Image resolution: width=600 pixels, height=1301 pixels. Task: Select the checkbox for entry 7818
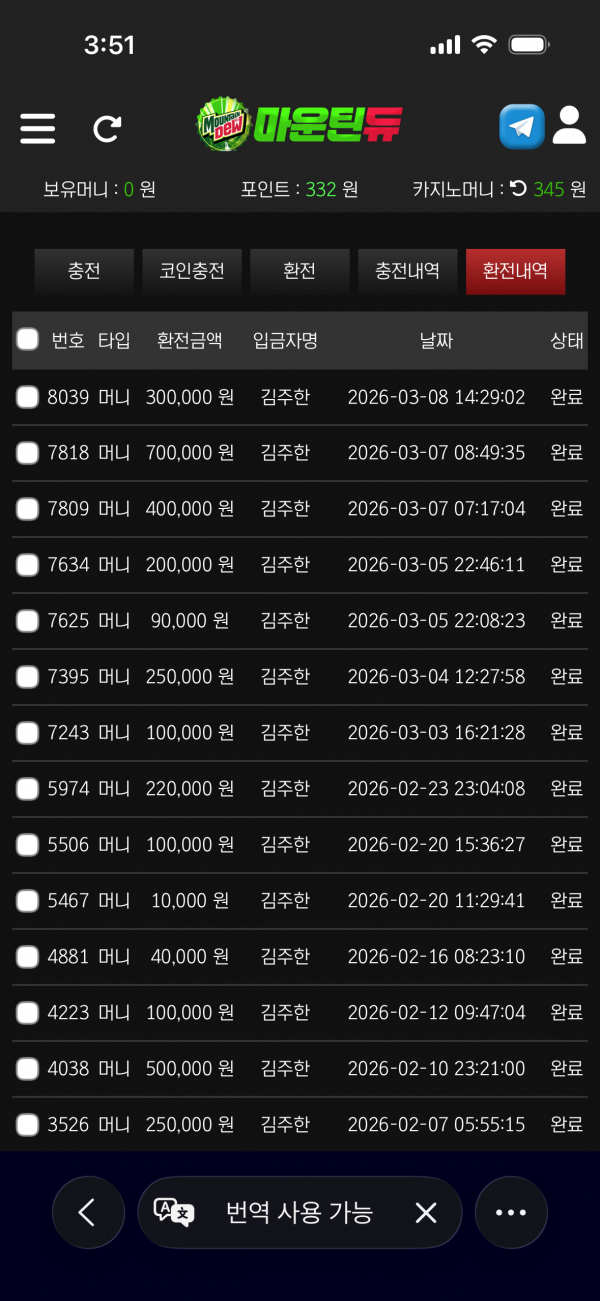pyautogui.click(x=28, y=453)
